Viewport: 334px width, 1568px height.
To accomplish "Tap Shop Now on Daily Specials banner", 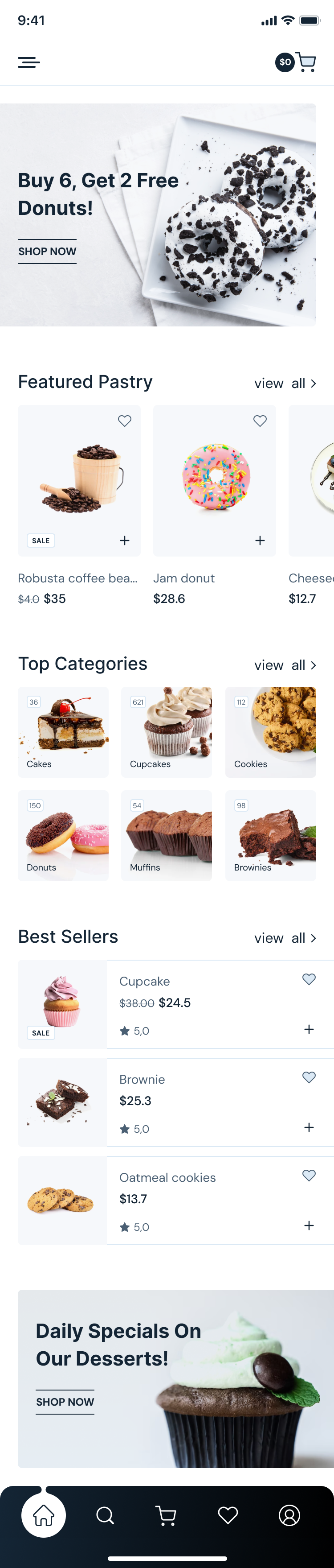I will [65, 1402].
